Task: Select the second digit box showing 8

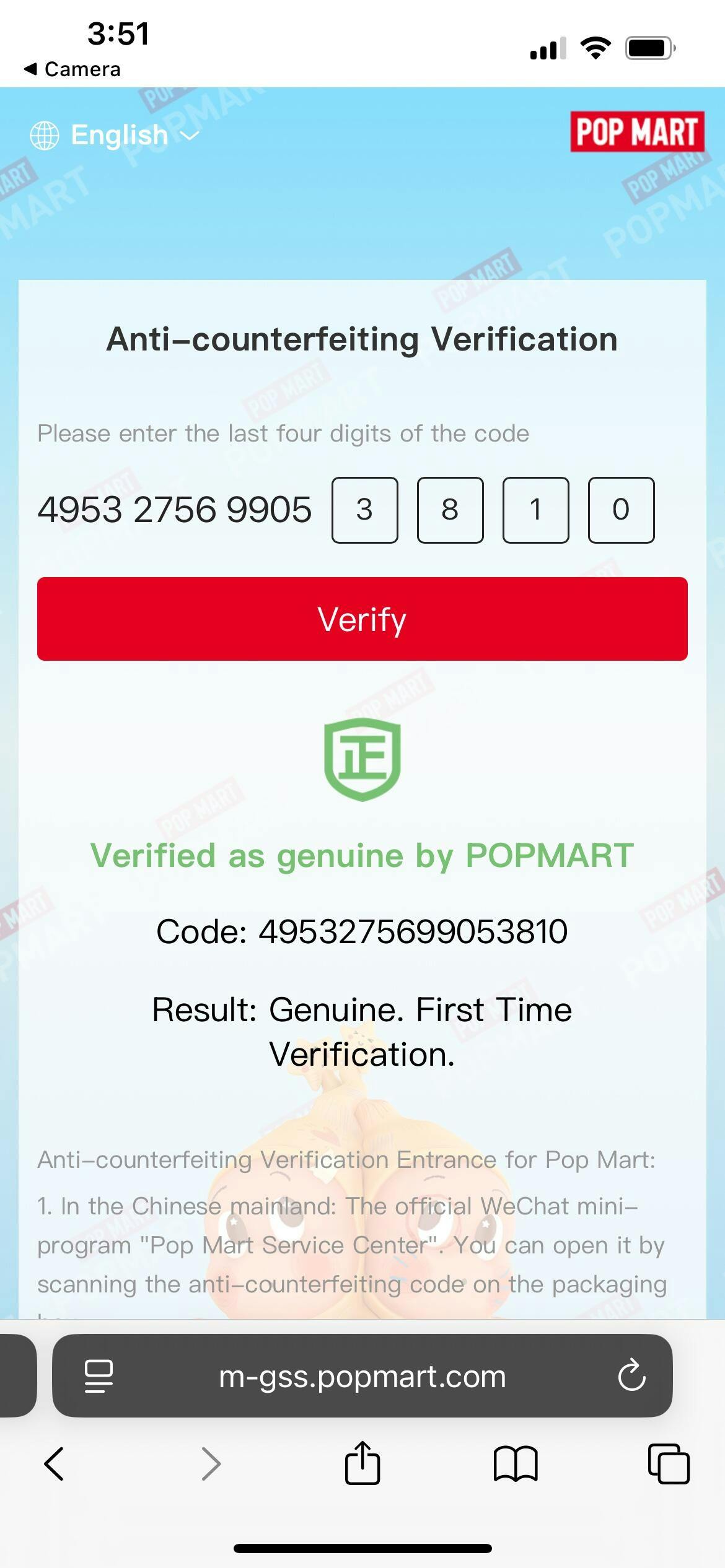Action: [x=450, y=510]
